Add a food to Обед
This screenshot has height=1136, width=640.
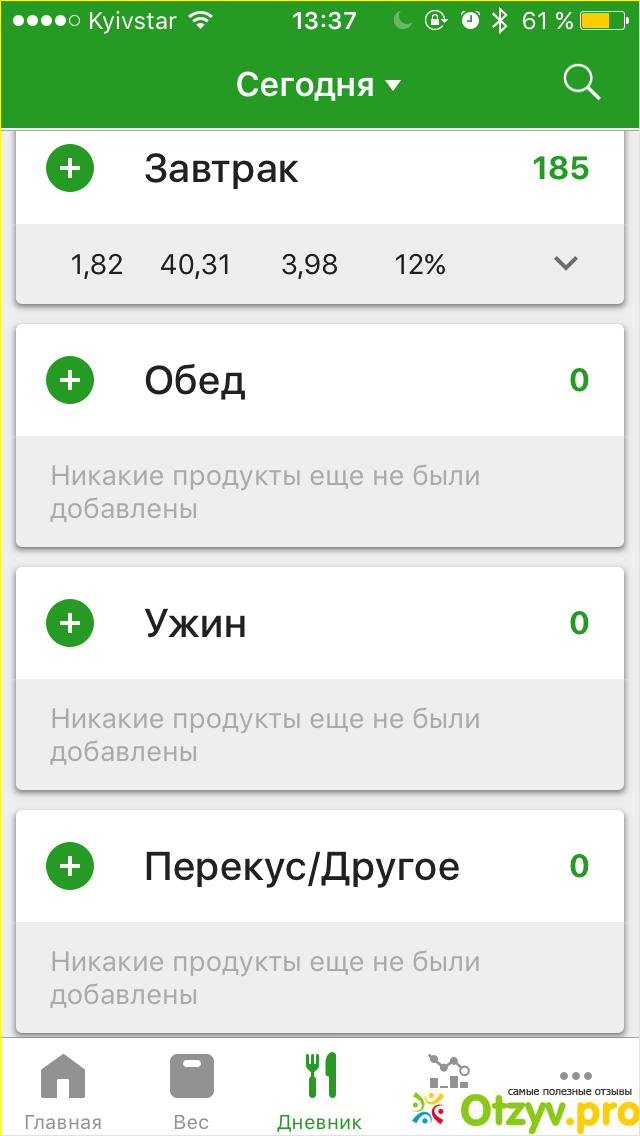[x=70, y=380]
